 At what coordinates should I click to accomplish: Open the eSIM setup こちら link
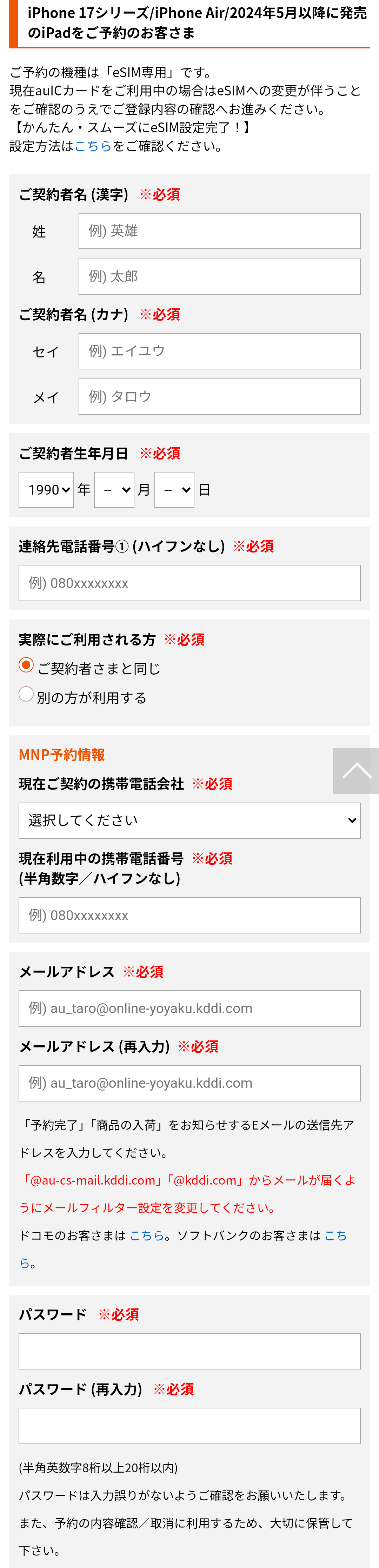click(93, 146)
